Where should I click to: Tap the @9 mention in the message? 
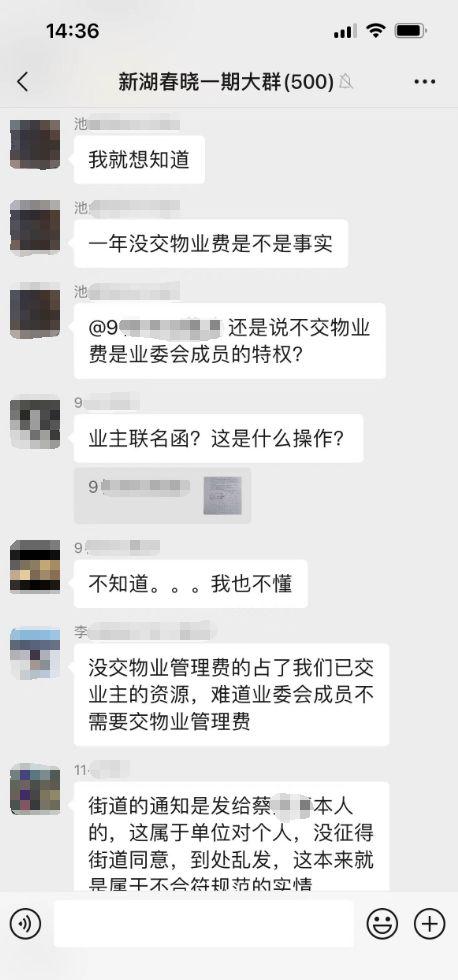[155, 327]
